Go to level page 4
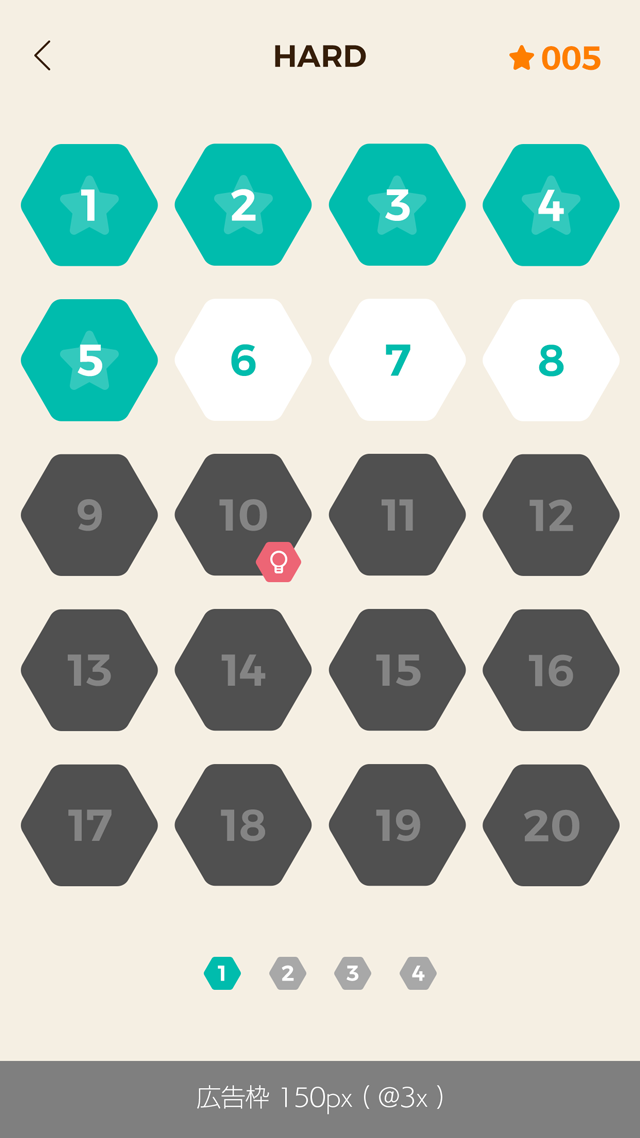This screenshot has width=640, height=1138. click(x=418, y=973)
